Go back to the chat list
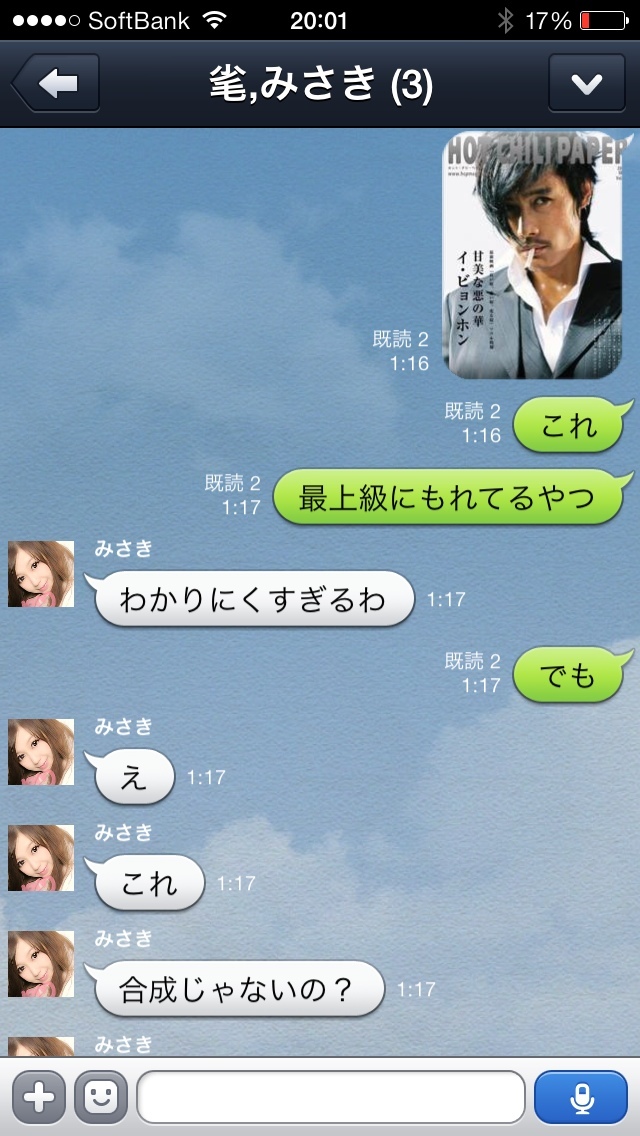 (57, 84)
